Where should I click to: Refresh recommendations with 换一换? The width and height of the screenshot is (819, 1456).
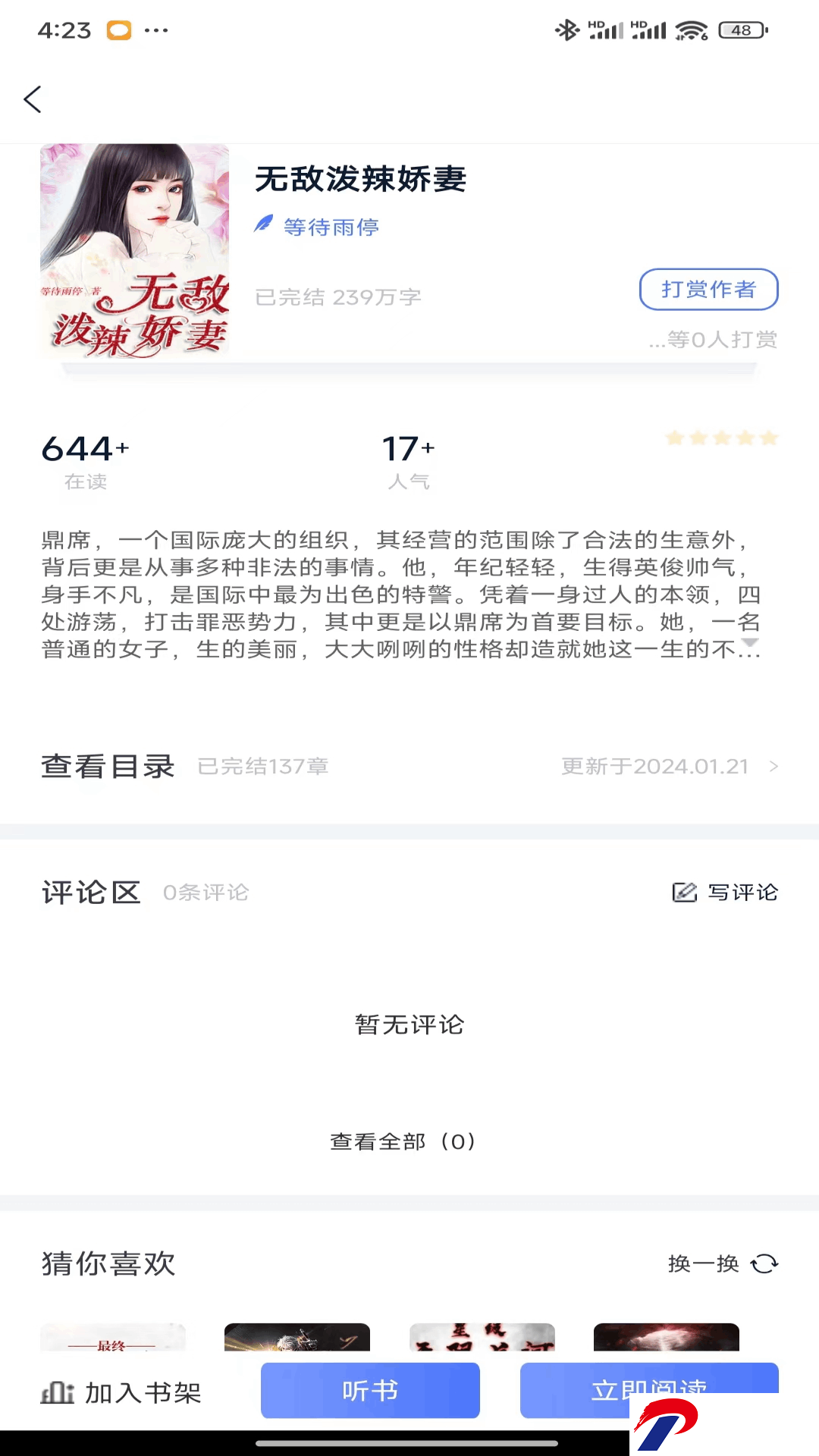tap(723, 1263)
